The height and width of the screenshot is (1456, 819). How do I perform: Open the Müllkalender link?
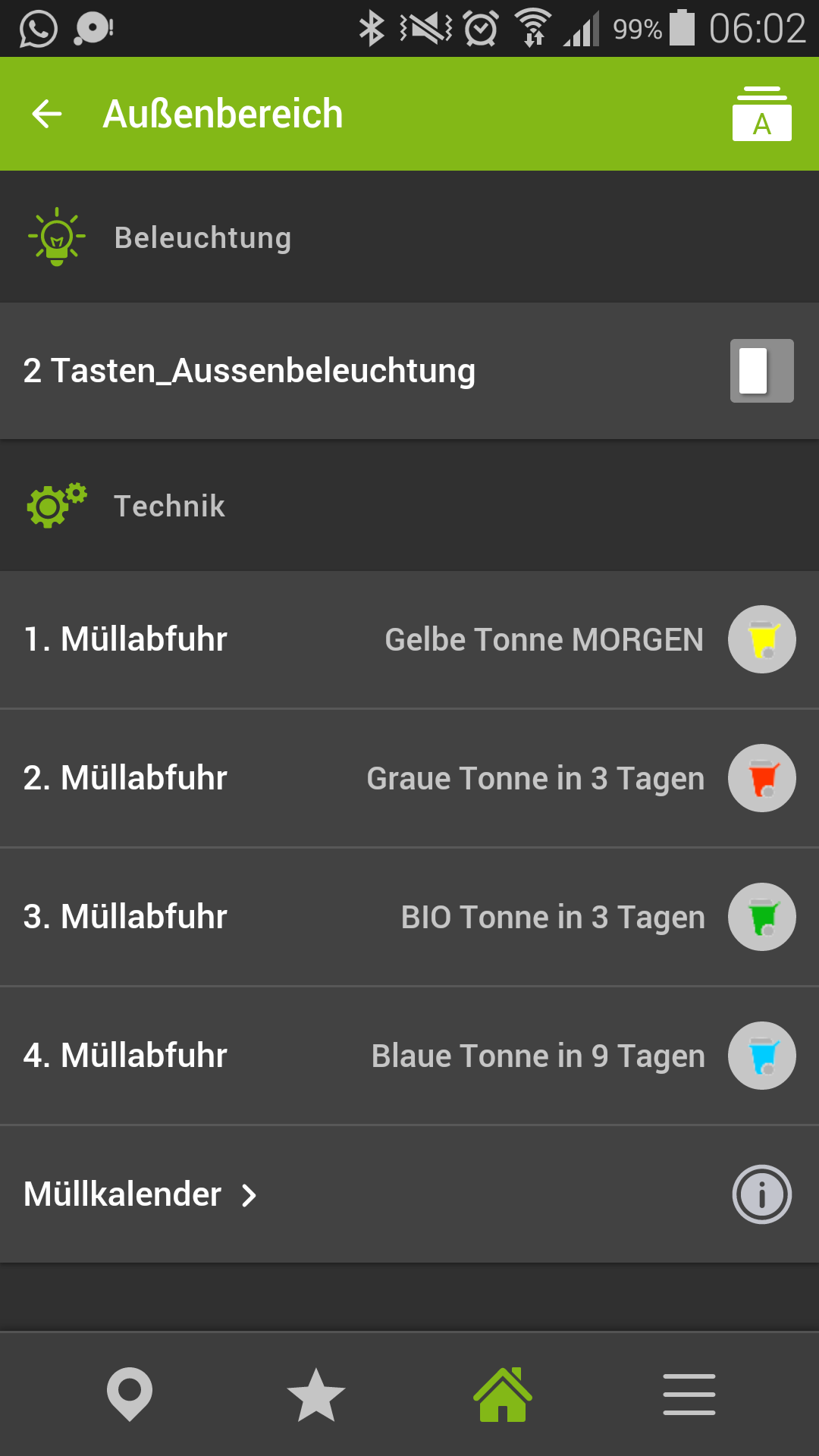click(x=141, y=1194)
